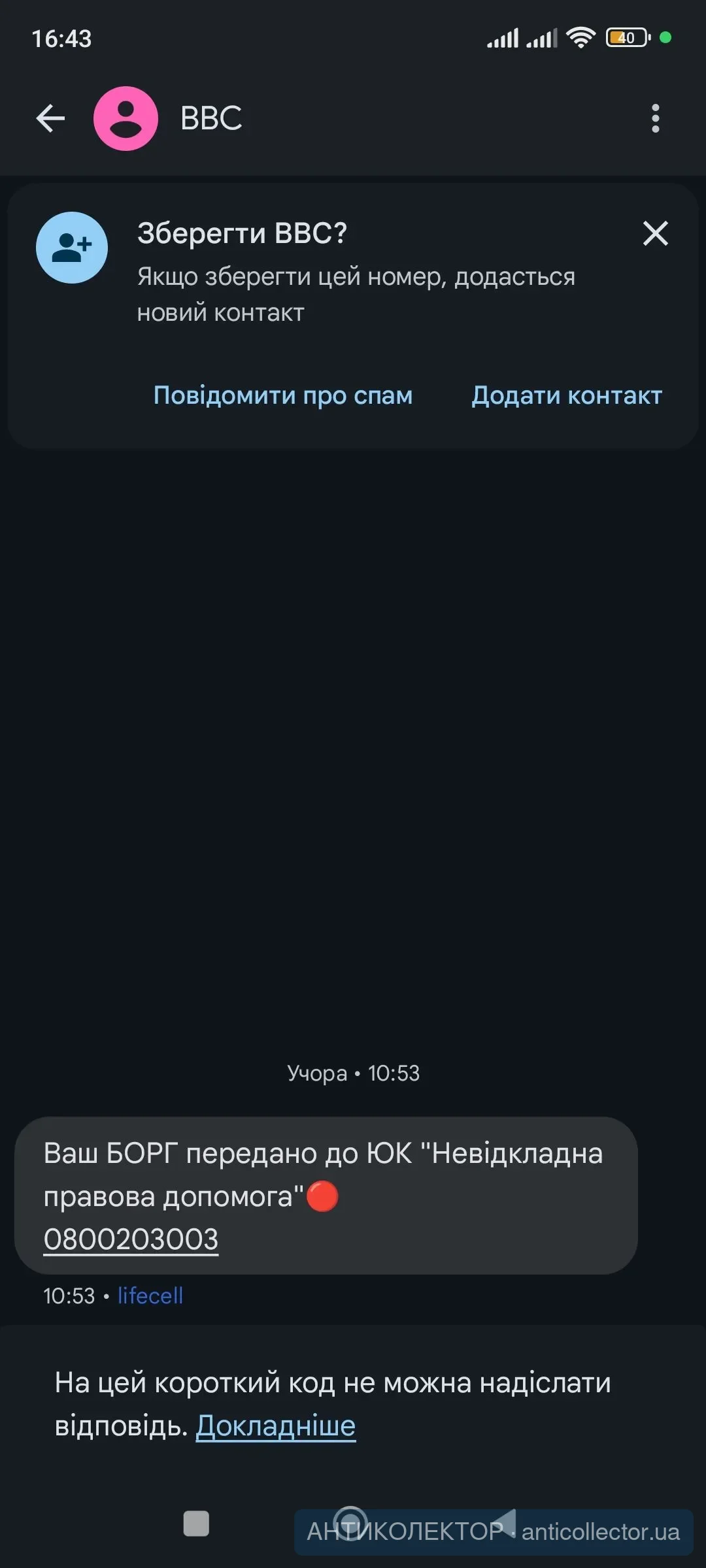The image size is (706, 1568).
Task: Report this sender as spam
Action: [x=282, y=395]
